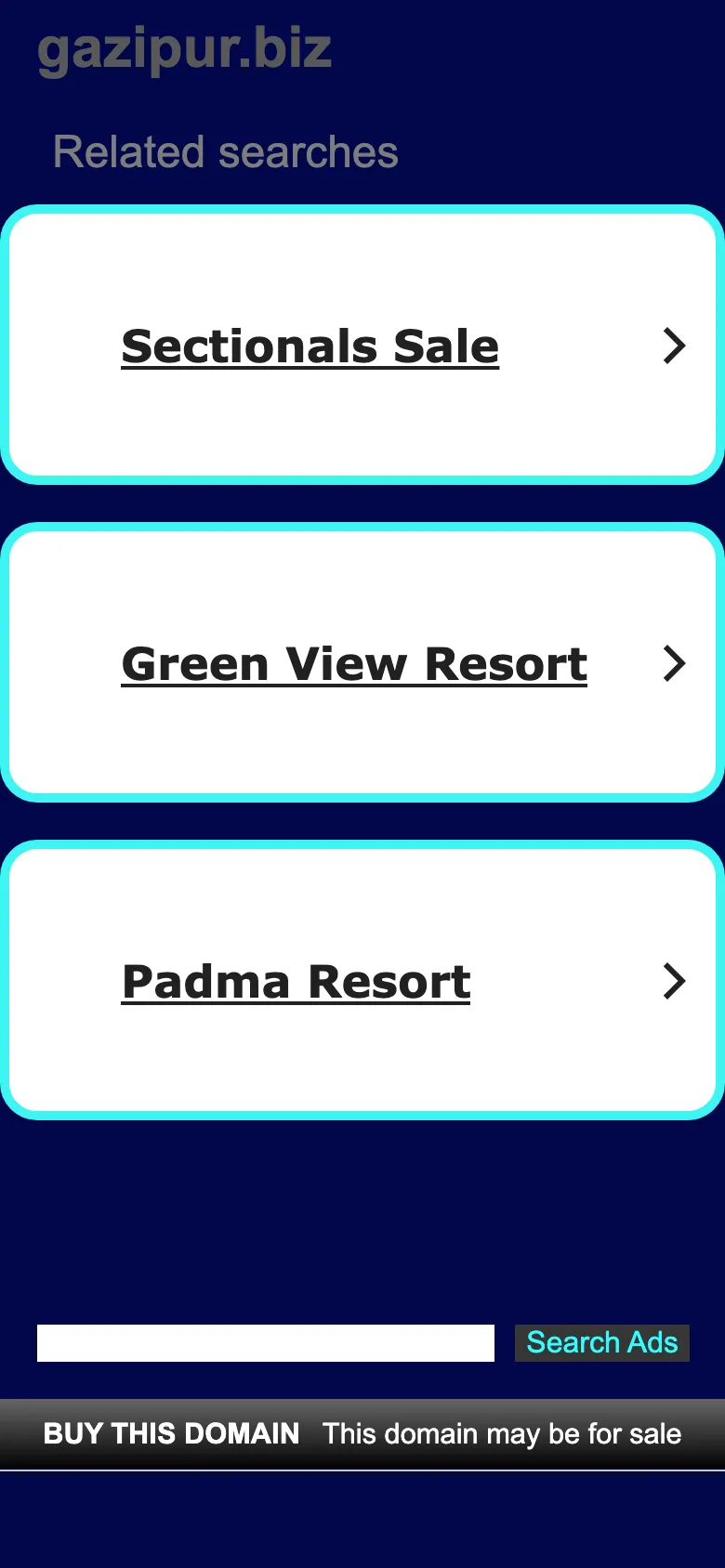Image resolution: width=725 pixels, height=1568 pixels.
Task: Focus the search text field
Action: (x=265, y=1343)
